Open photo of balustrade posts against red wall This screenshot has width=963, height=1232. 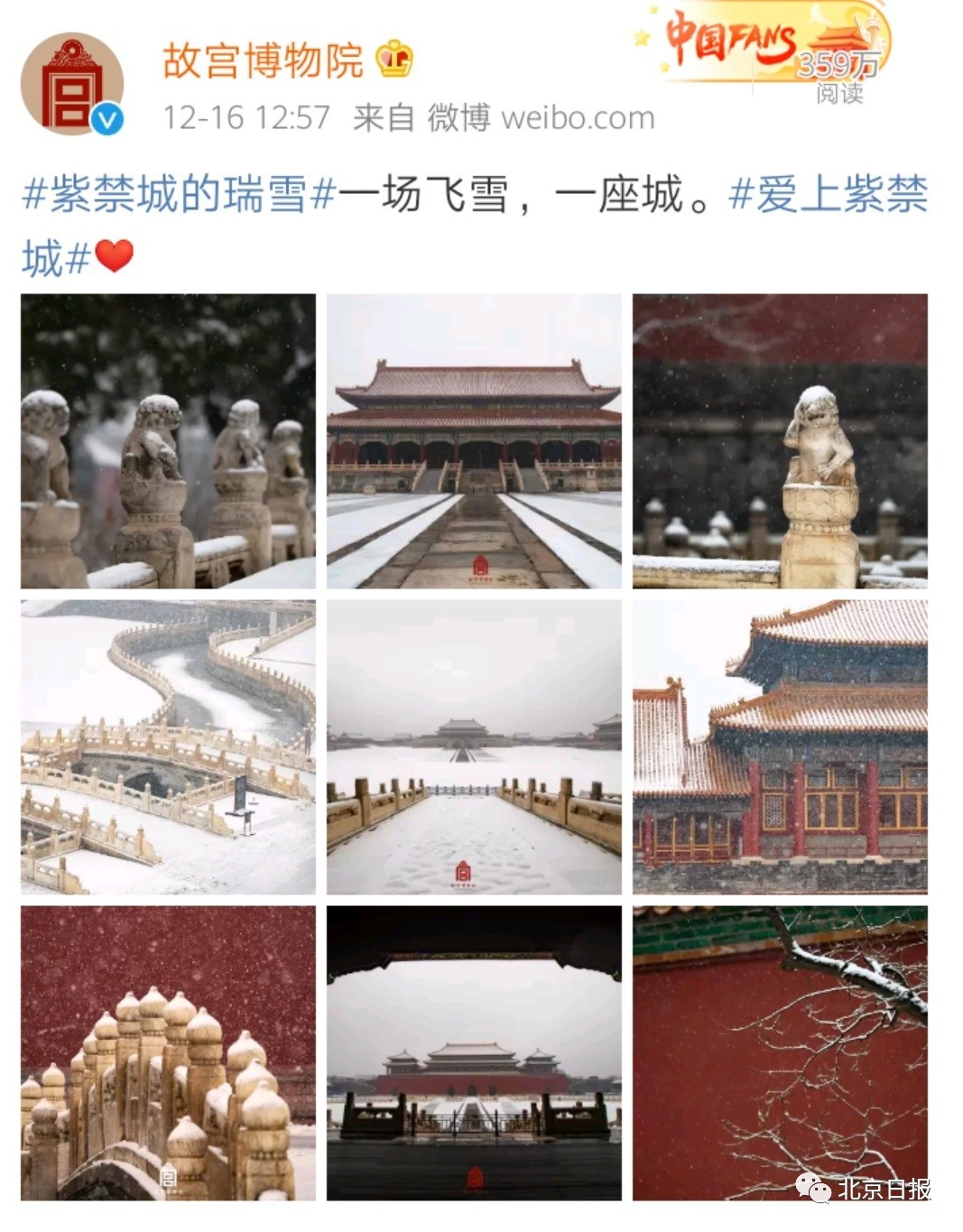[168, 1053]
